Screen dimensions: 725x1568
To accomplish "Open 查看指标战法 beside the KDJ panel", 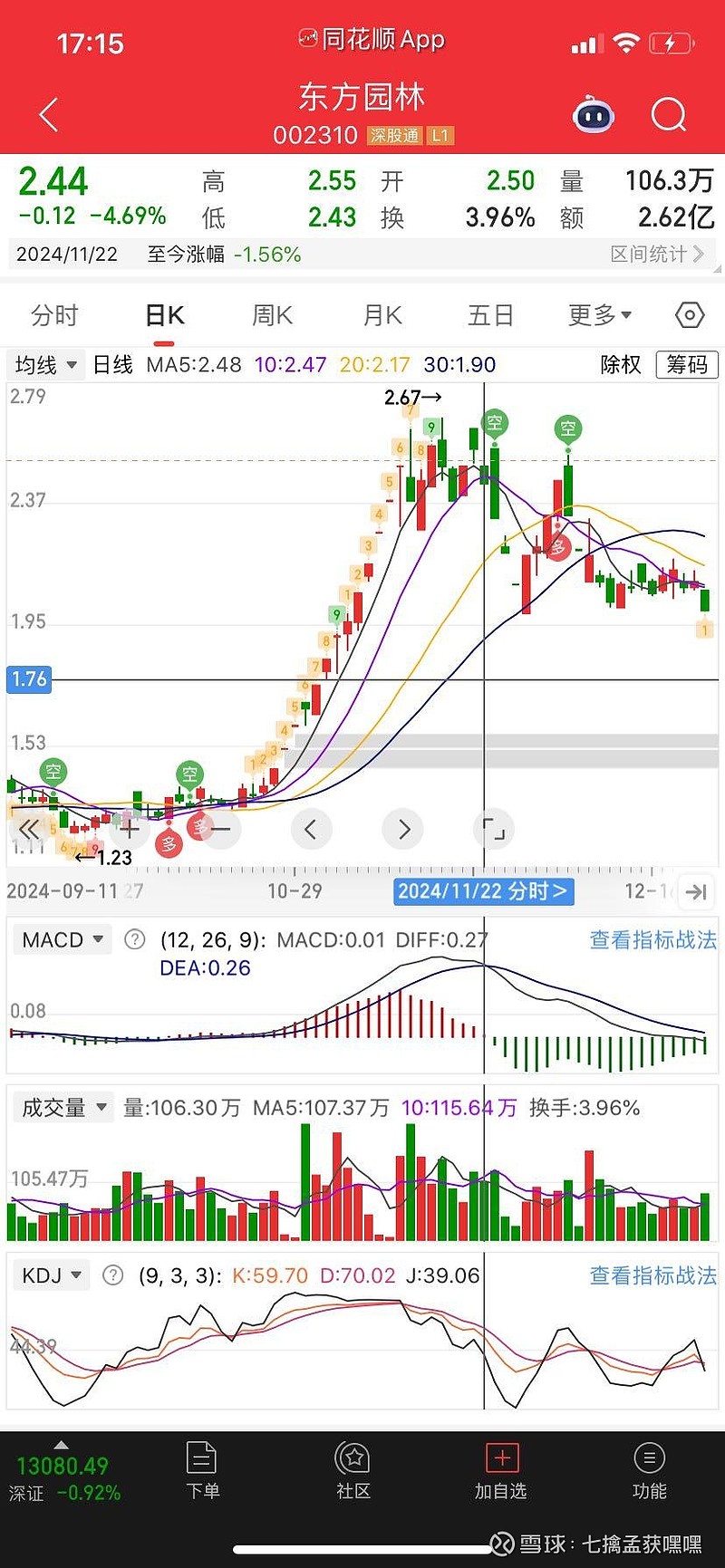I will click(x=652, y=1275).
